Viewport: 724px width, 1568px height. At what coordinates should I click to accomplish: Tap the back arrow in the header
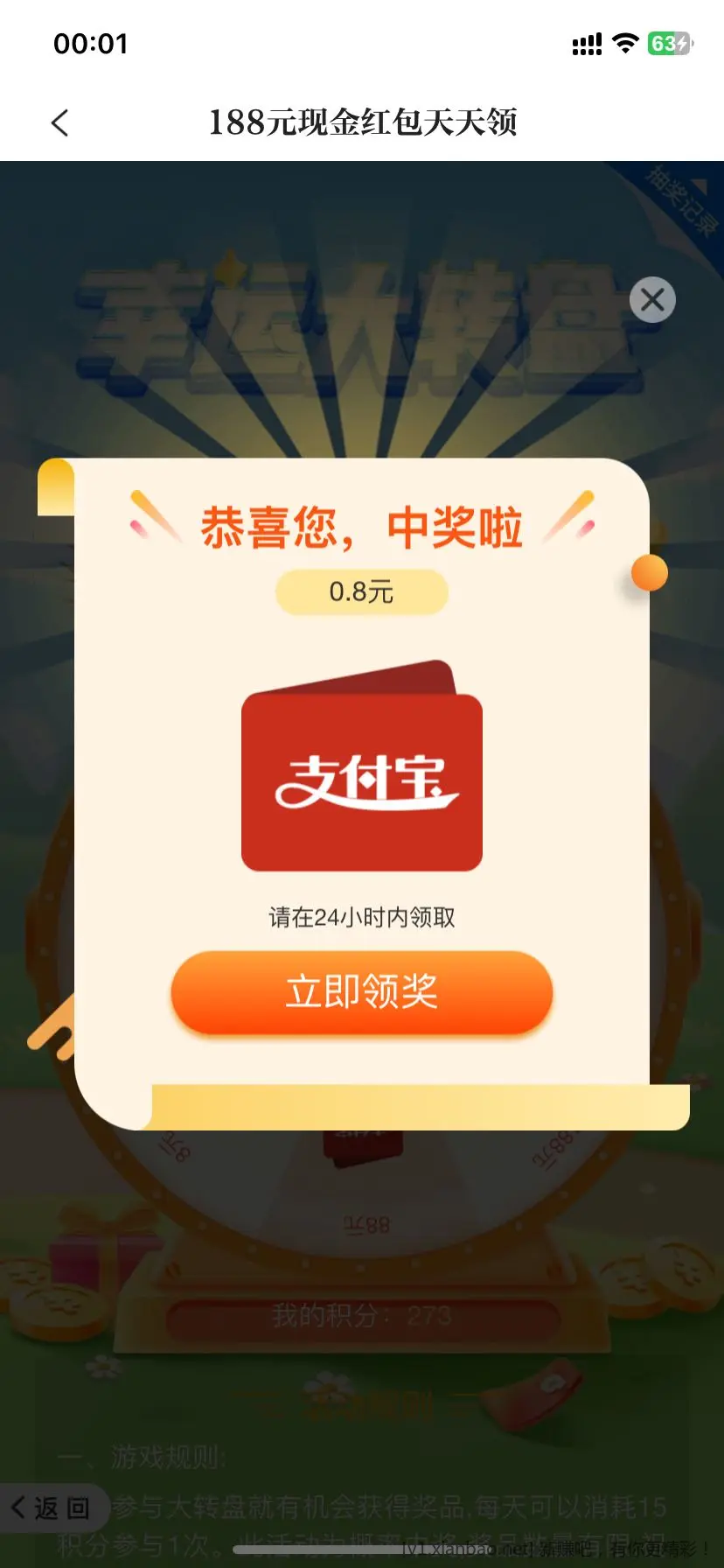pyautogui.click(x=59, y=123)
